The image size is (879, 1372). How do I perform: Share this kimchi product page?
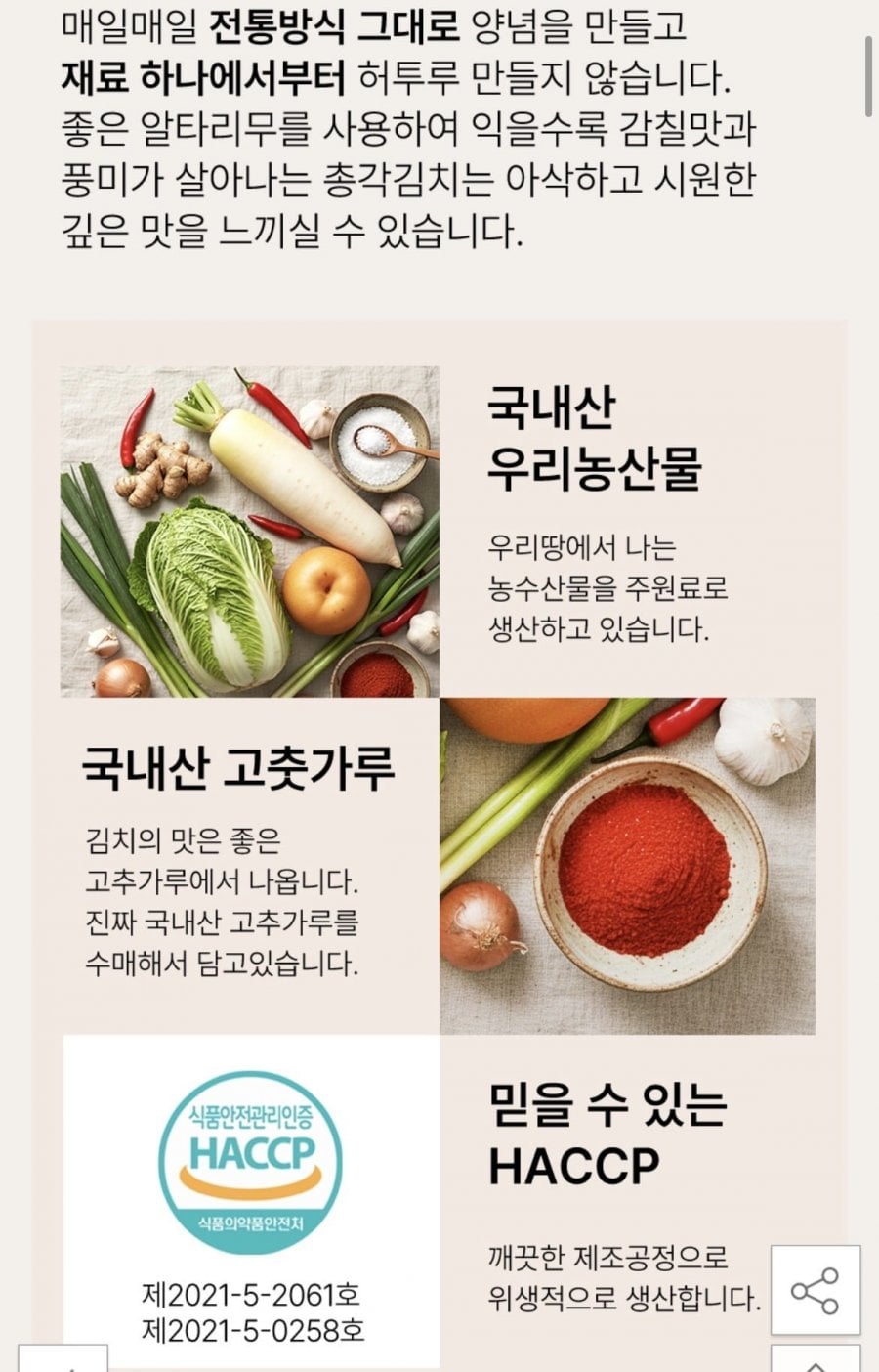click(815, 1290)
